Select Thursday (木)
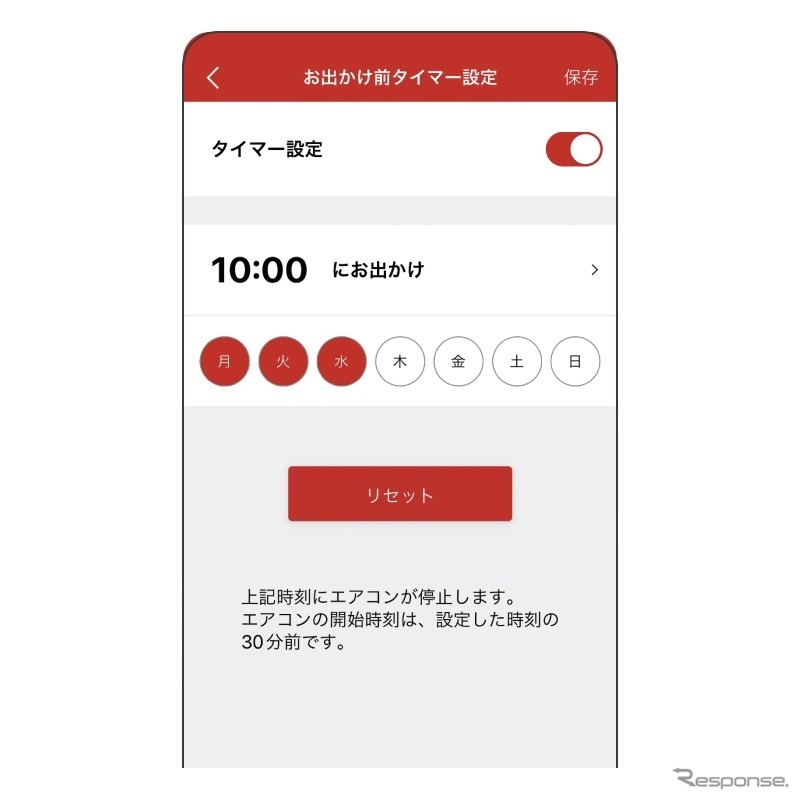Screen dimensions: 800x800 tap(400, 361)
